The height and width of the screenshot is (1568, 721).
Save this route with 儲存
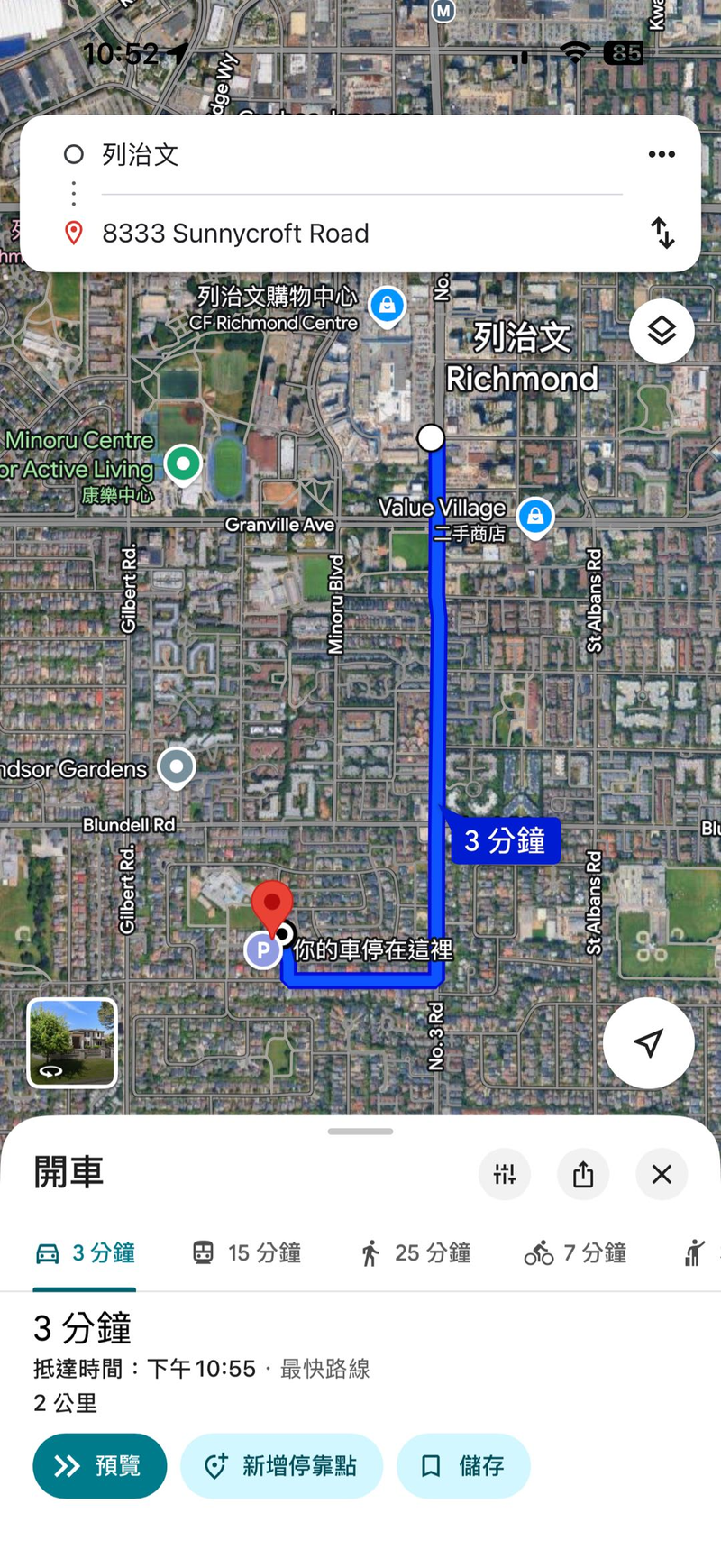click(x=463, y=1465)
